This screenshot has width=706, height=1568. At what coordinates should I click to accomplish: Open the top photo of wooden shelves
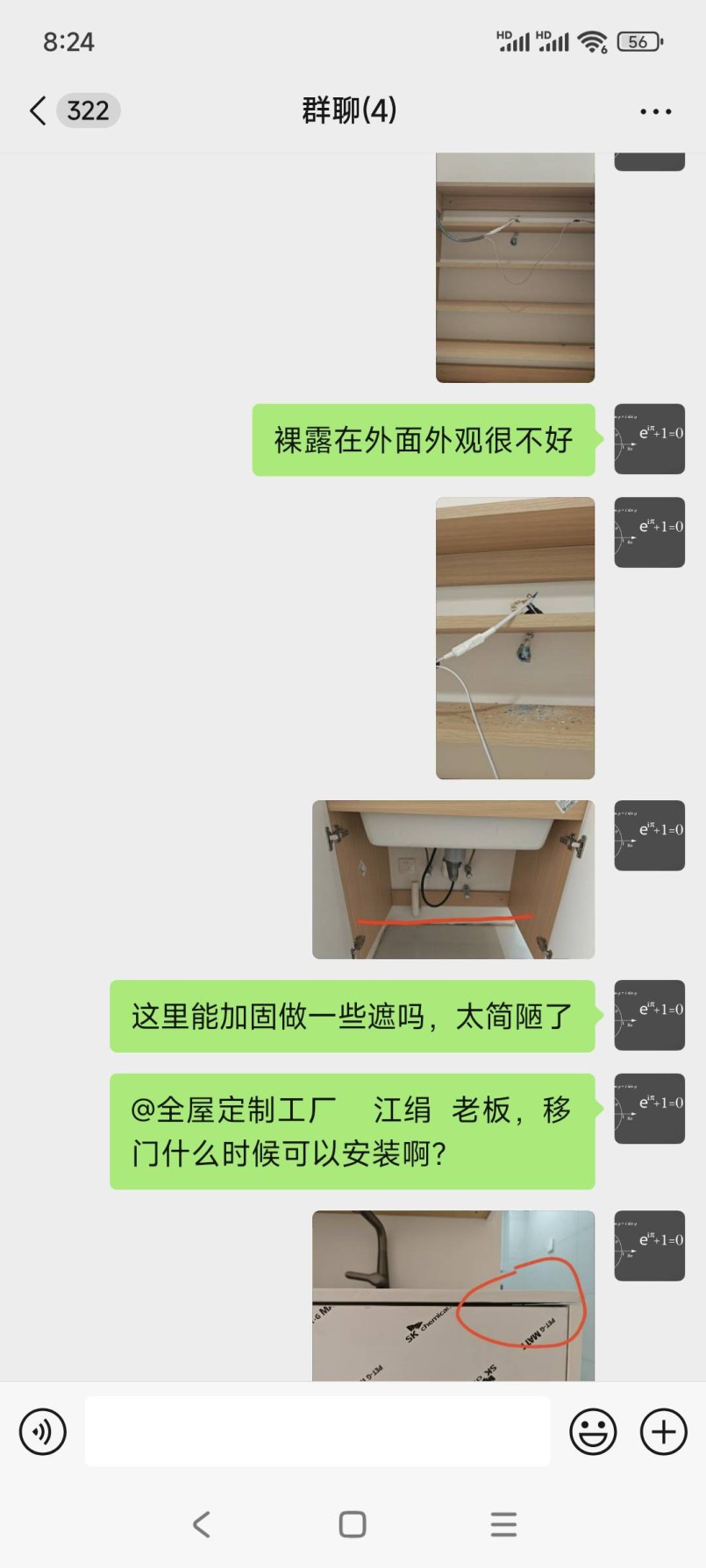coord(515,267)
